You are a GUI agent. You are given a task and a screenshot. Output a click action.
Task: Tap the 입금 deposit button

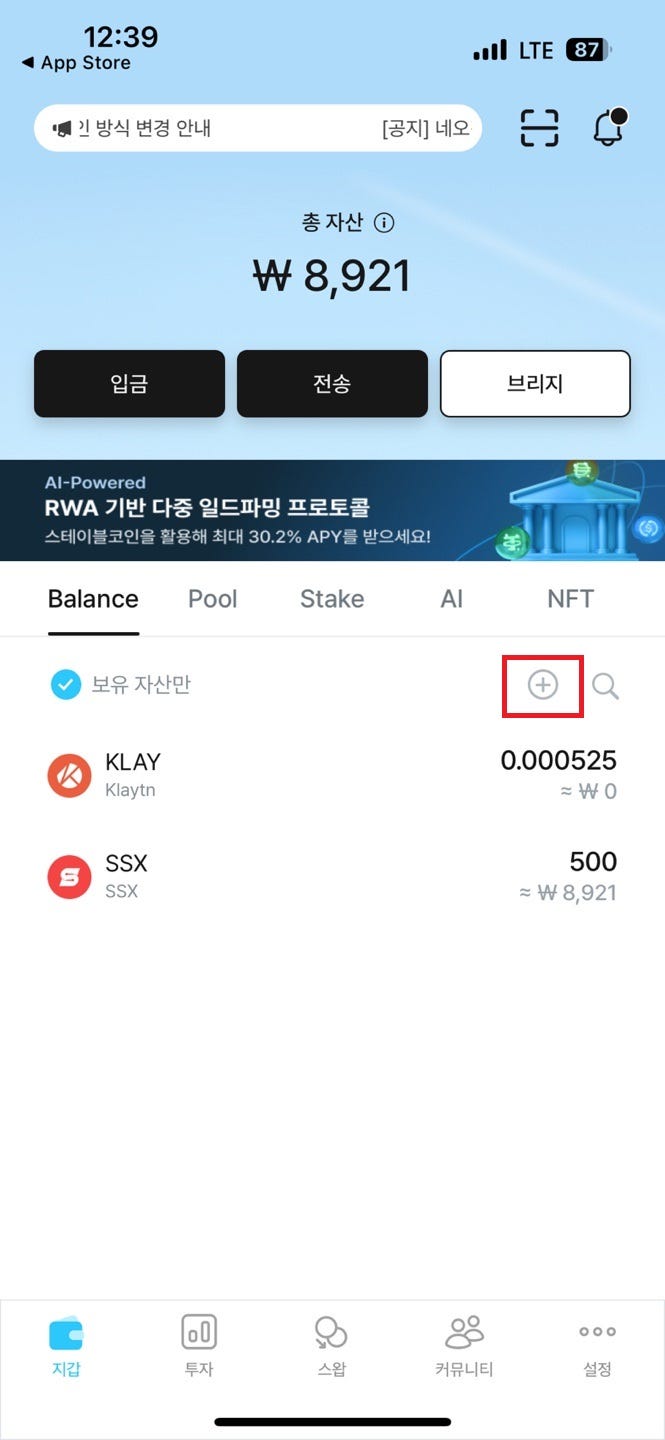tap(129, 383)
